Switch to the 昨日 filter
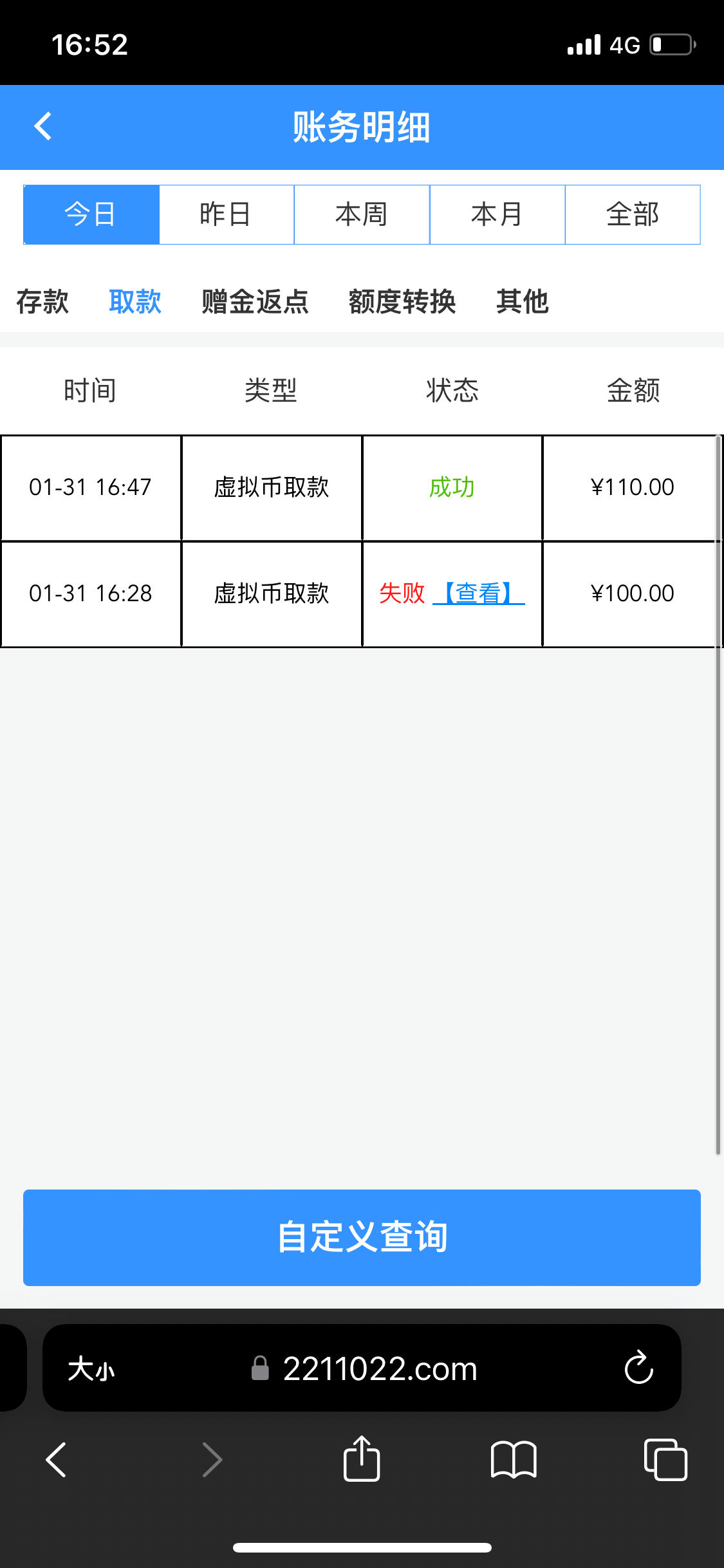 tap(226, 214)
